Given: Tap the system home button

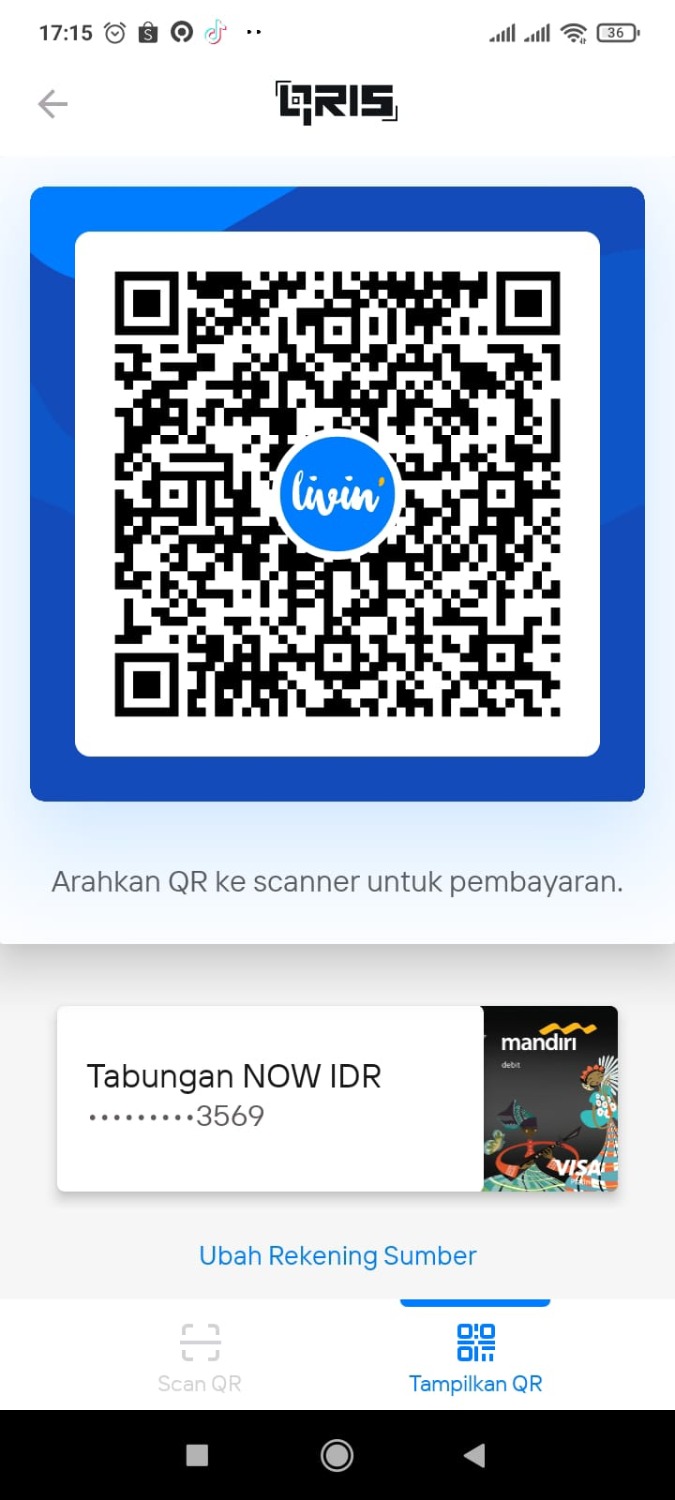Looking at the screenshot, I should (337, 1455).
